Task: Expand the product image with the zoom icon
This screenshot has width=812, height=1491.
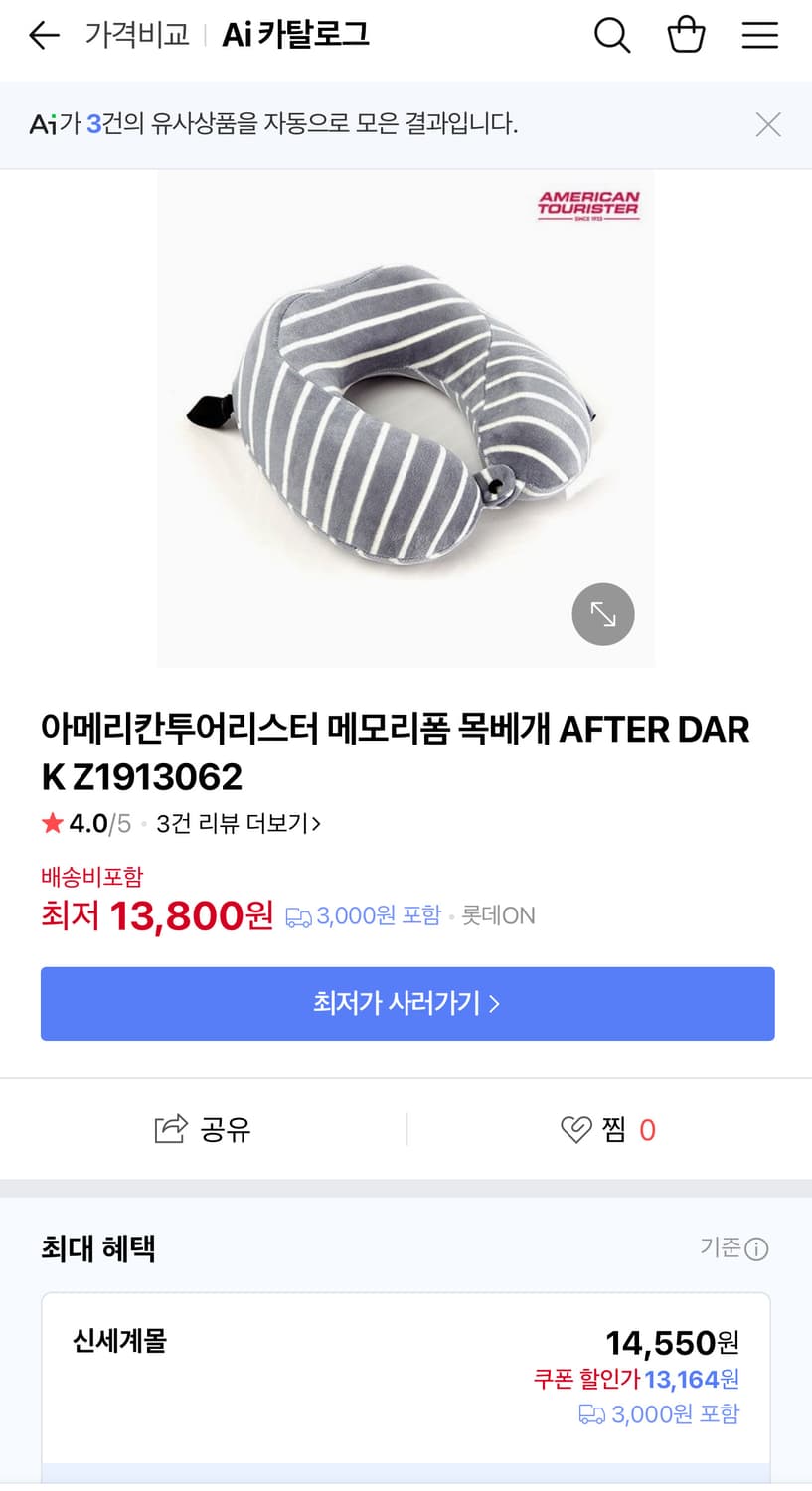Action: pyautogui.click(x=602, y=614)
